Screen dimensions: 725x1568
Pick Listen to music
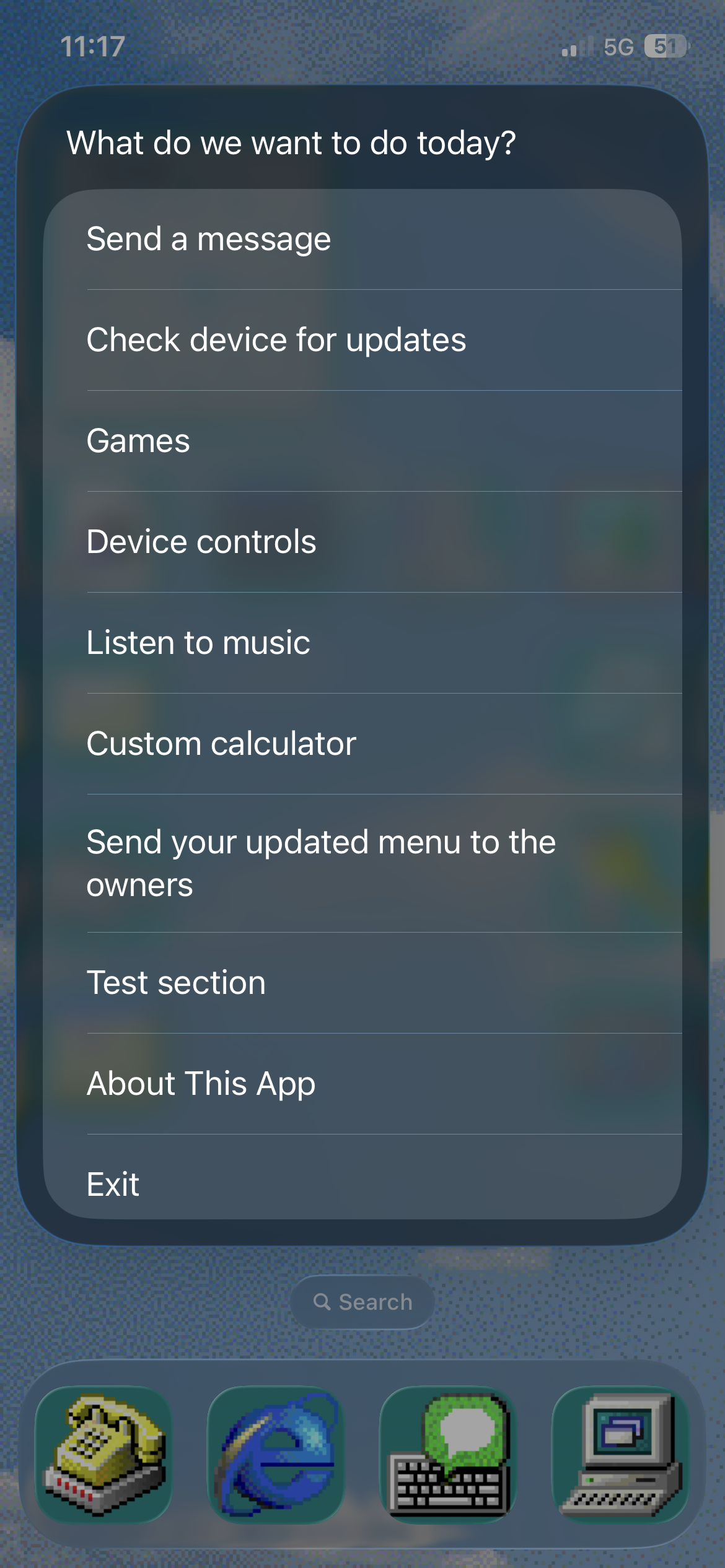pyautogui.click(x=362, y=643)
